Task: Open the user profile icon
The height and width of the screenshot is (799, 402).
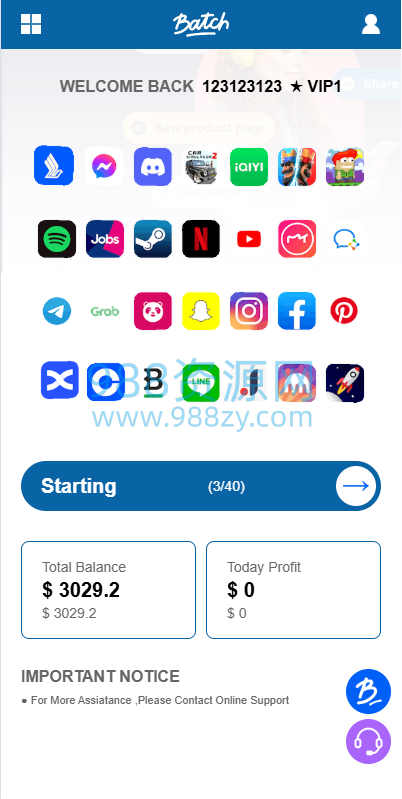Action: click(x=370, y=24)
